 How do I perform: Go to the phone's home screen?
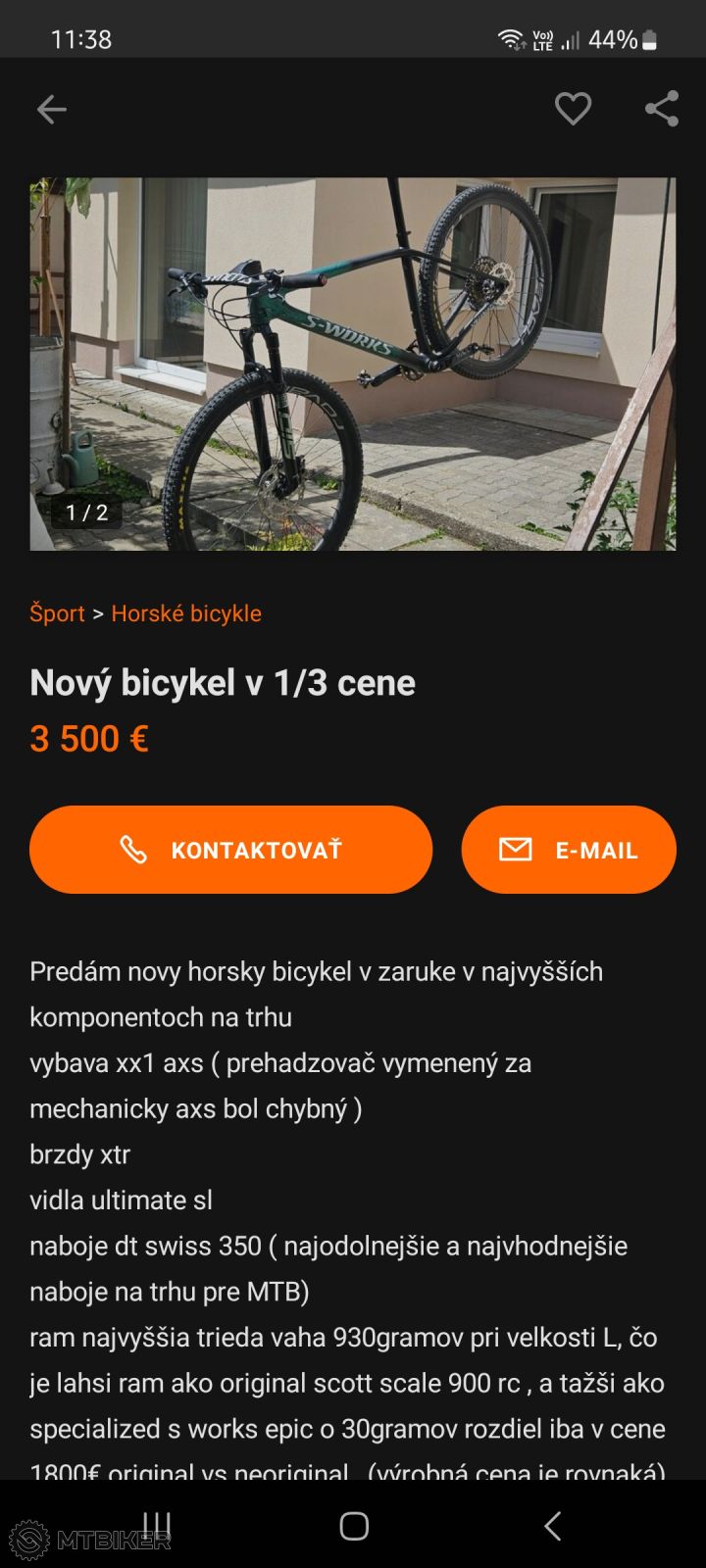[x=353, y=1525]
